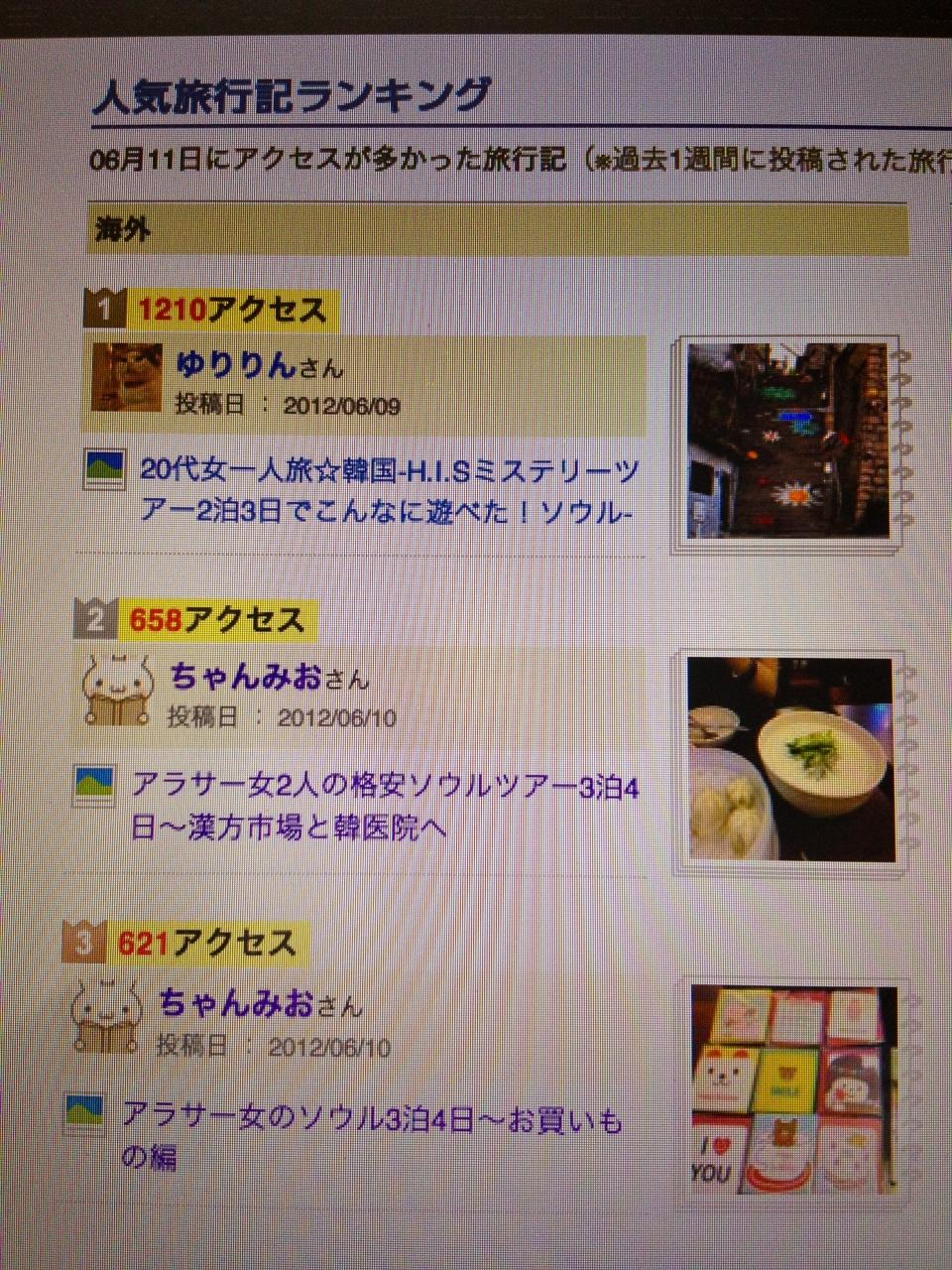Screen dimensions: 952x1270
Task: Open the porridge photo thumbnail of the 658アクセス entry
Action: point(790,758)
